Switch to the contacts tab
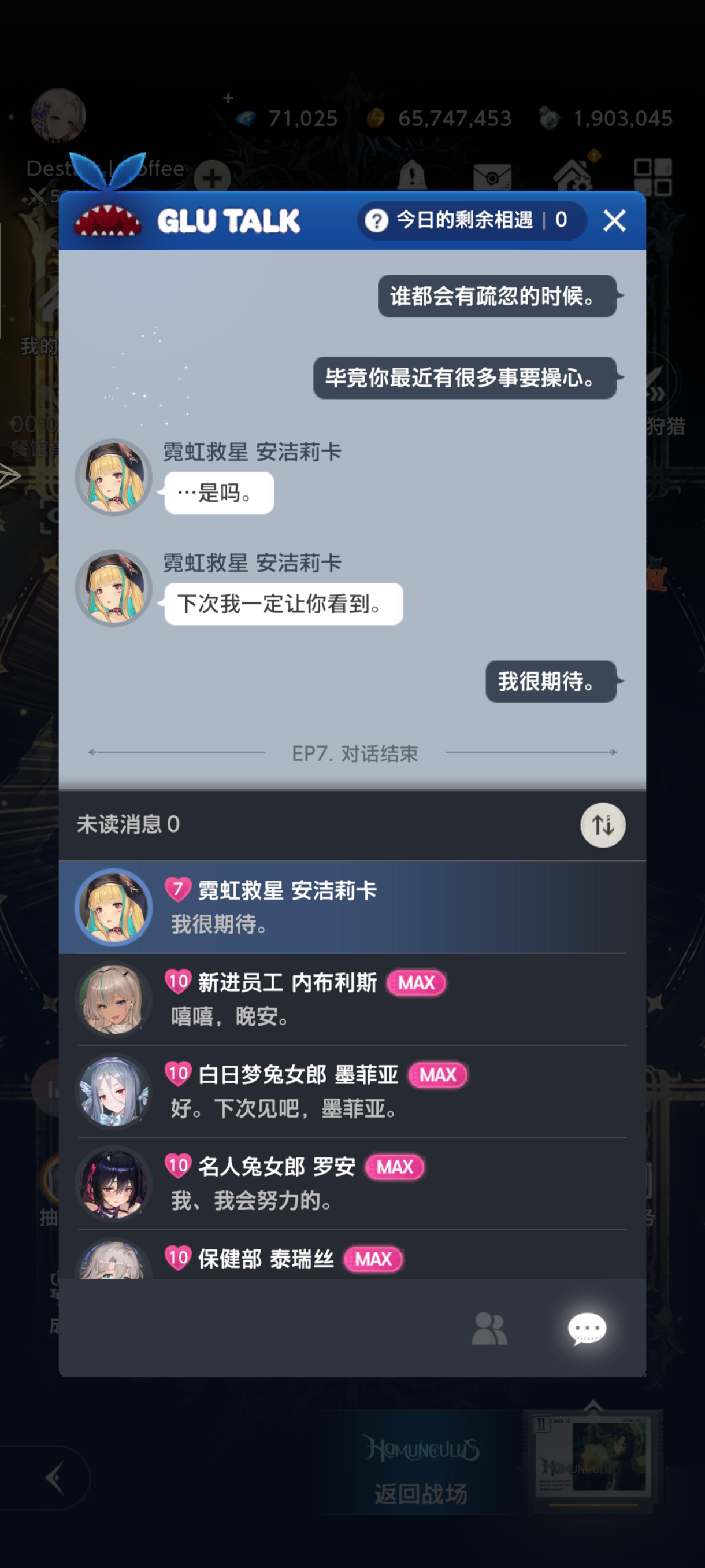 coord(489,1328)
